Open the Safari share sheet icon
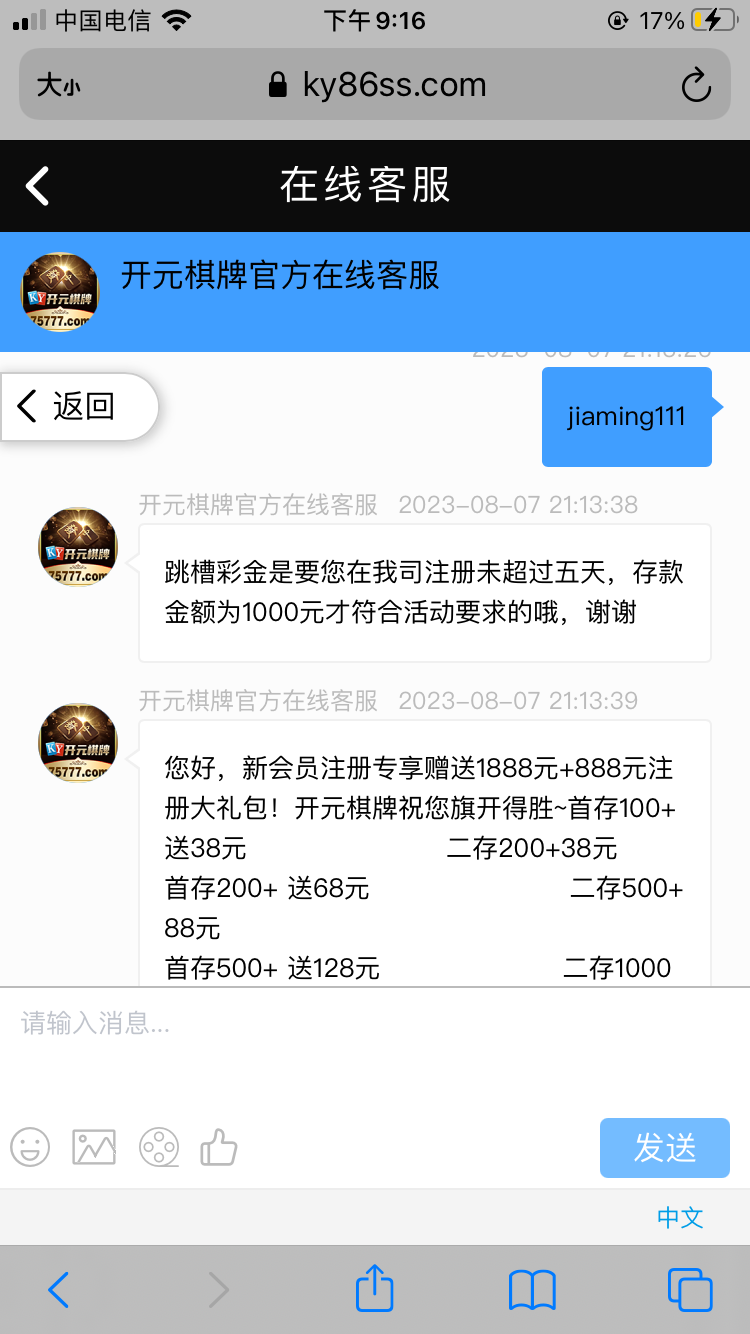This screenshot has width=750, height=1334. click(374, 1290)
